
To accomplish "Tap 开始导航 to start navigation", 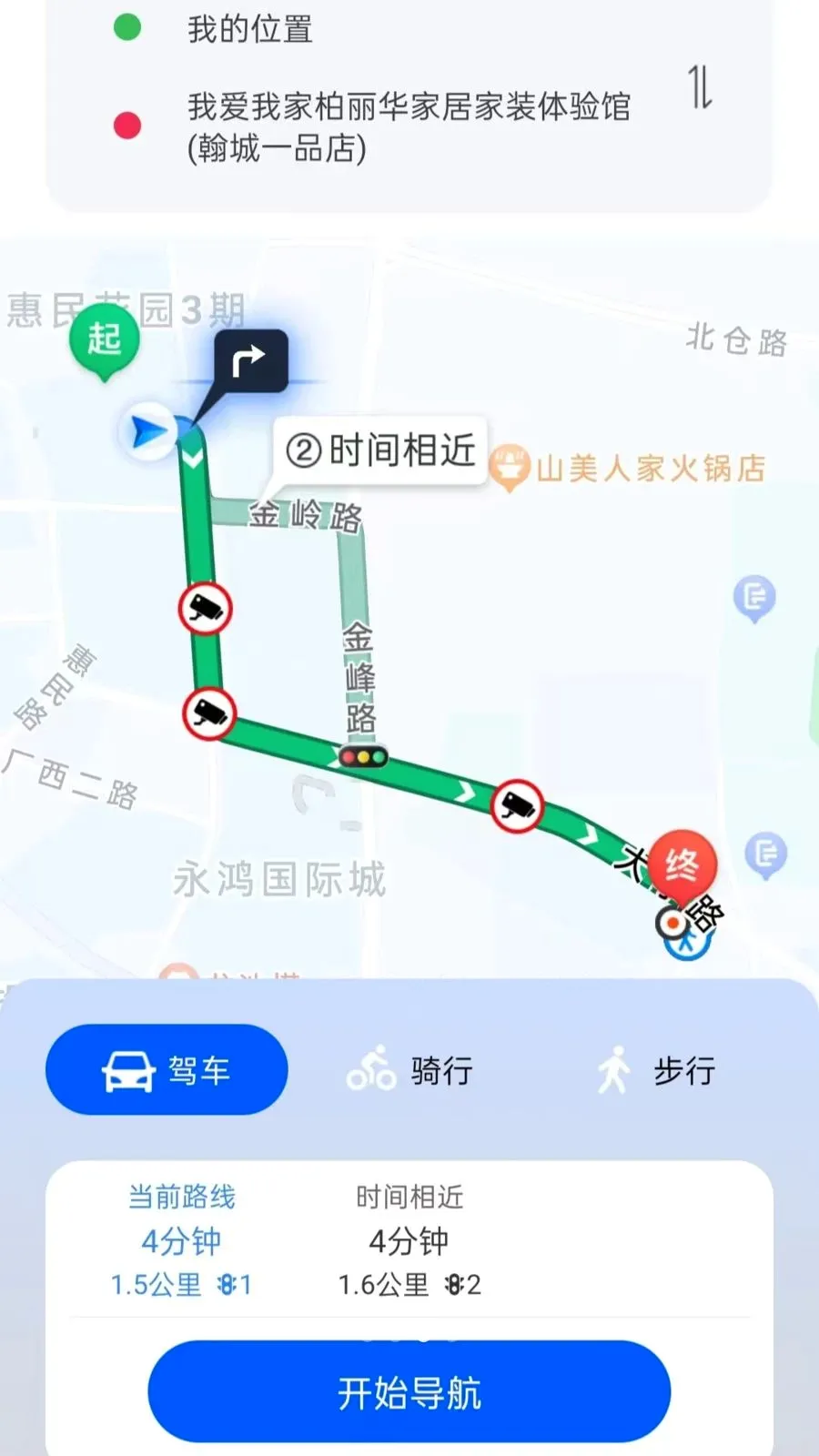I will click(409, 1391).
